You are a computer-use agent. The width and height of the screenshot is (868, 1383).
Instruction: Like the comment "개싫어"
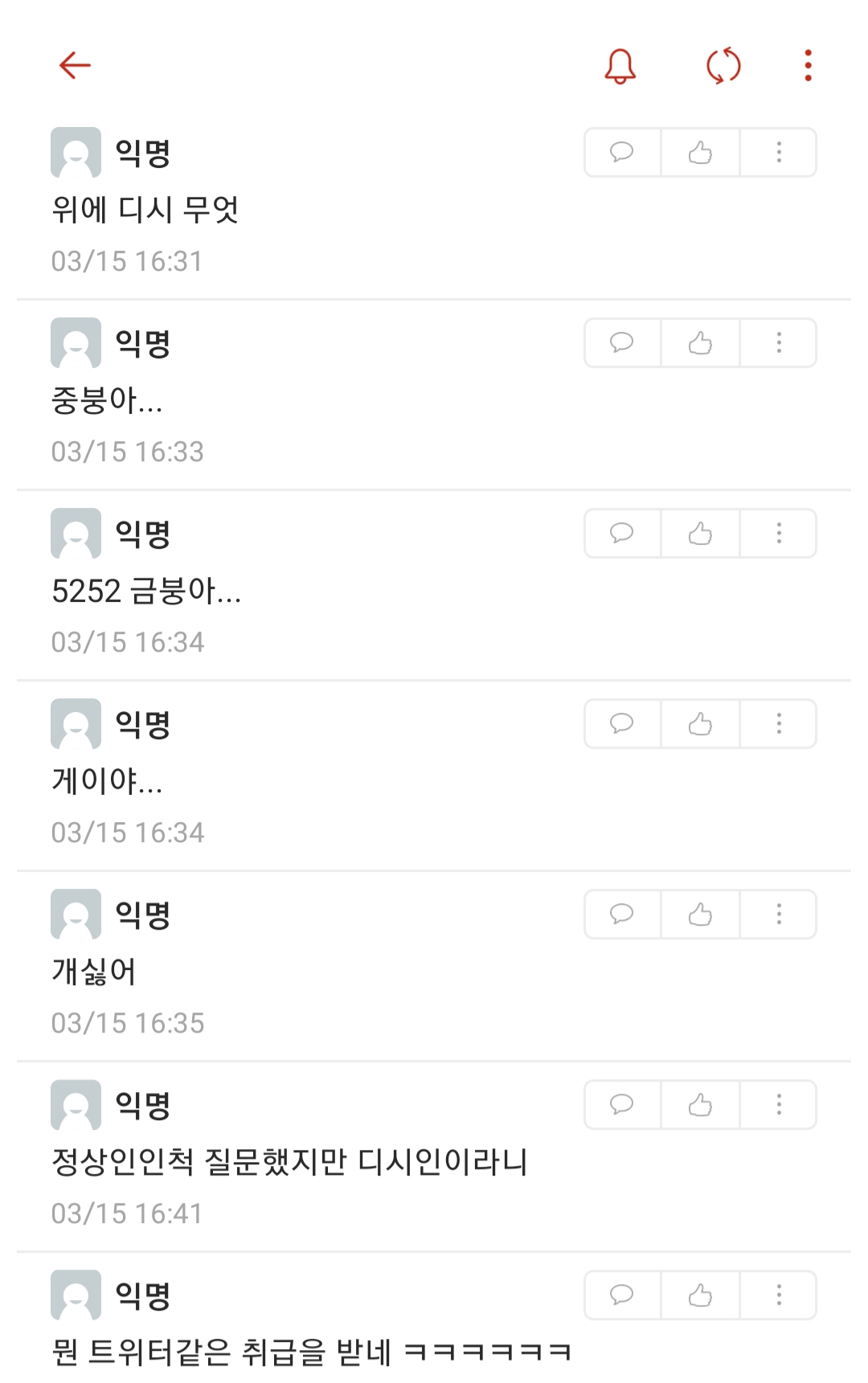tap(700, 914)
